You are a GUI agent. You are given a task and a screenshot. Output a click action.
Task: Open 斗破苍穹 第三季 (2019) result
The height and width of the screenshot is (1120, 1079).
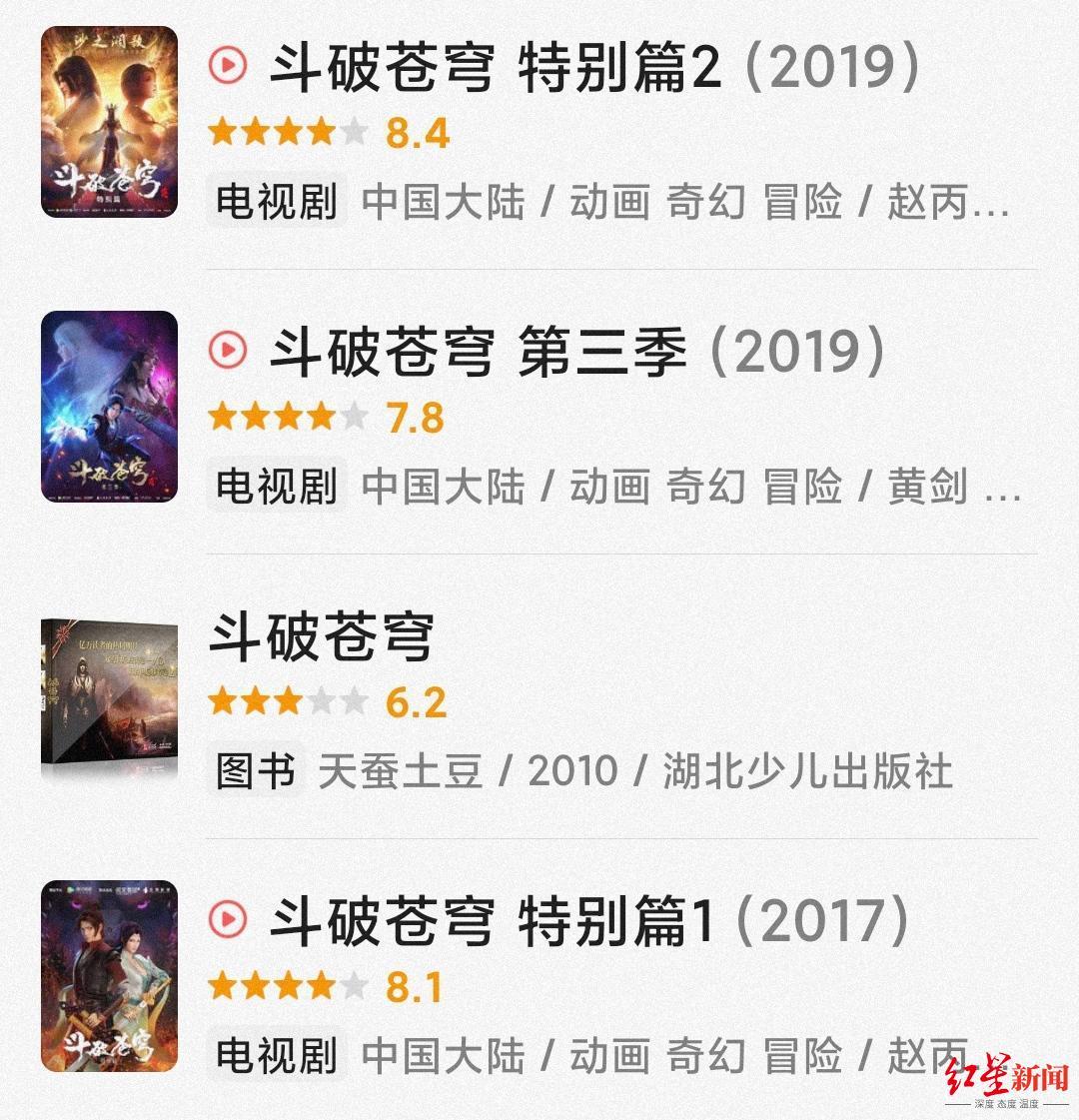pyautogui.click(x=576, y=353)
